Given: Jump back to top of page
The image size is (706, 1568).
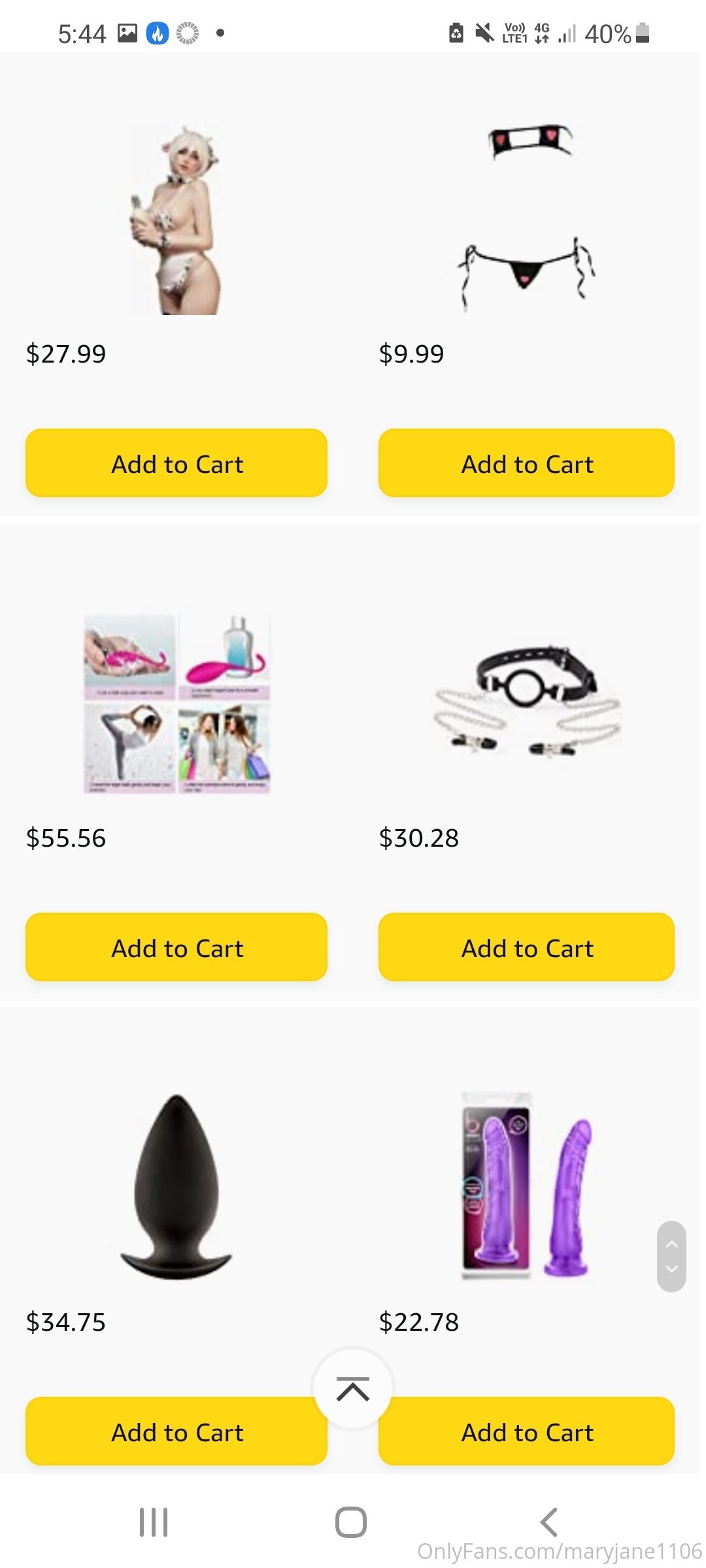Looking at the screenshot, I should coord(353,1388).
